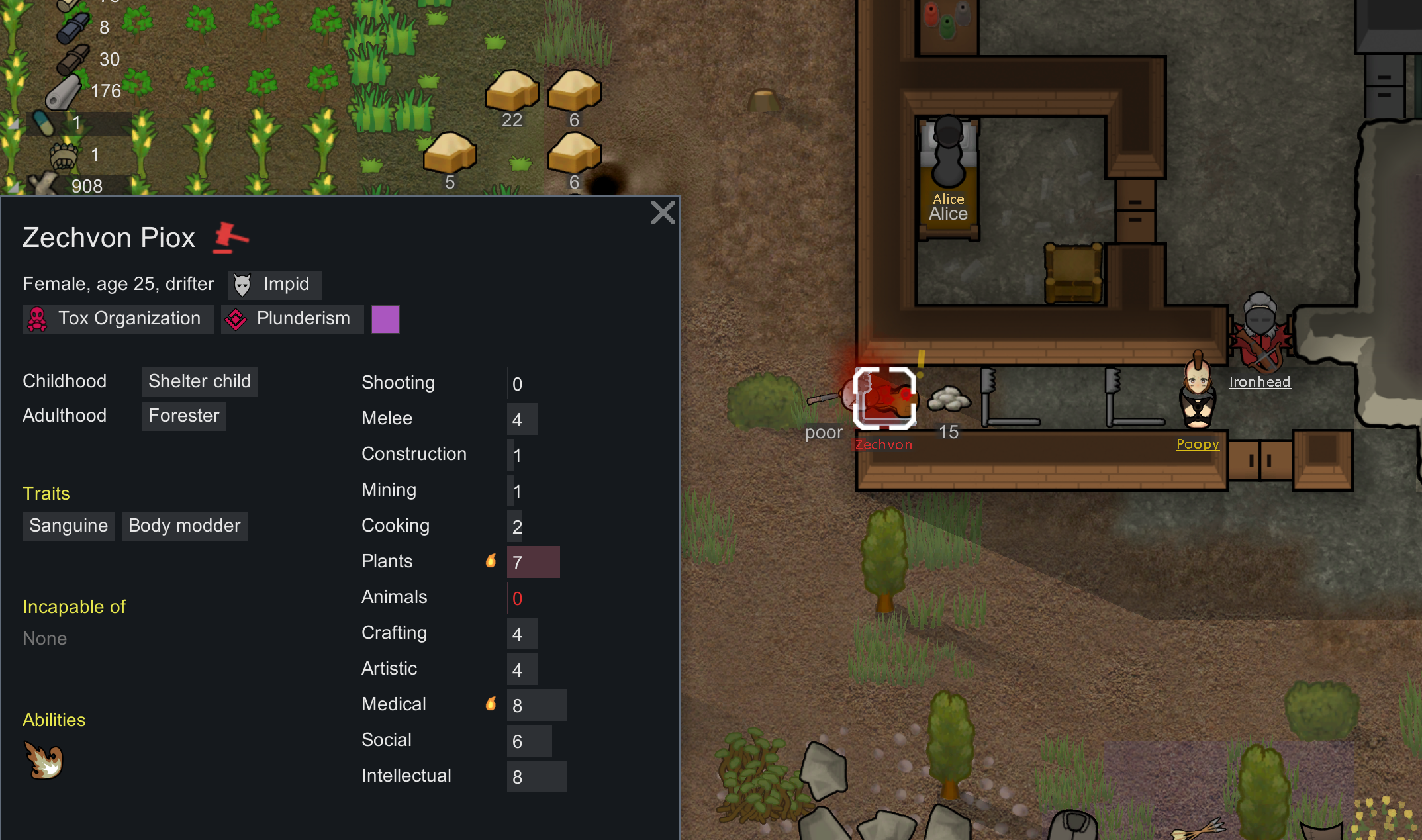Inspect the Sanguine trait

click(x=68, y=526)
